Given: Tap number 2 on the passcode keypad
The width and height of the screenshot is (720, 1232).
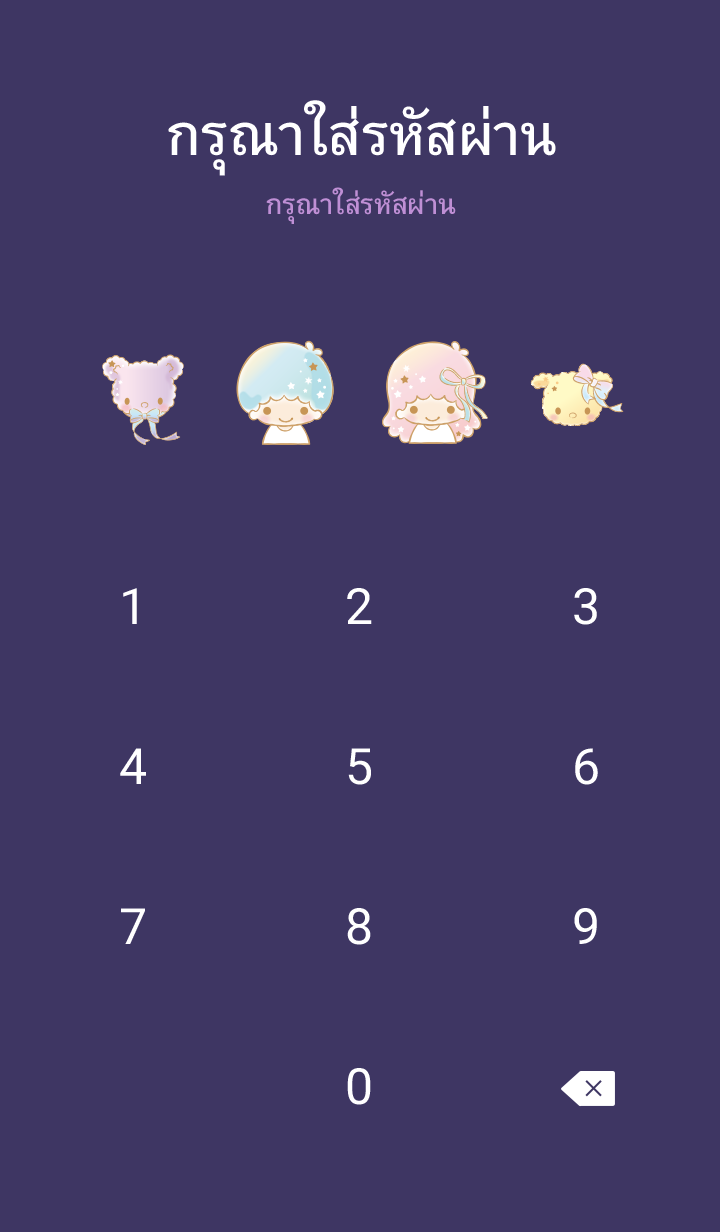Looking at the screenshot, I should 359,607.
